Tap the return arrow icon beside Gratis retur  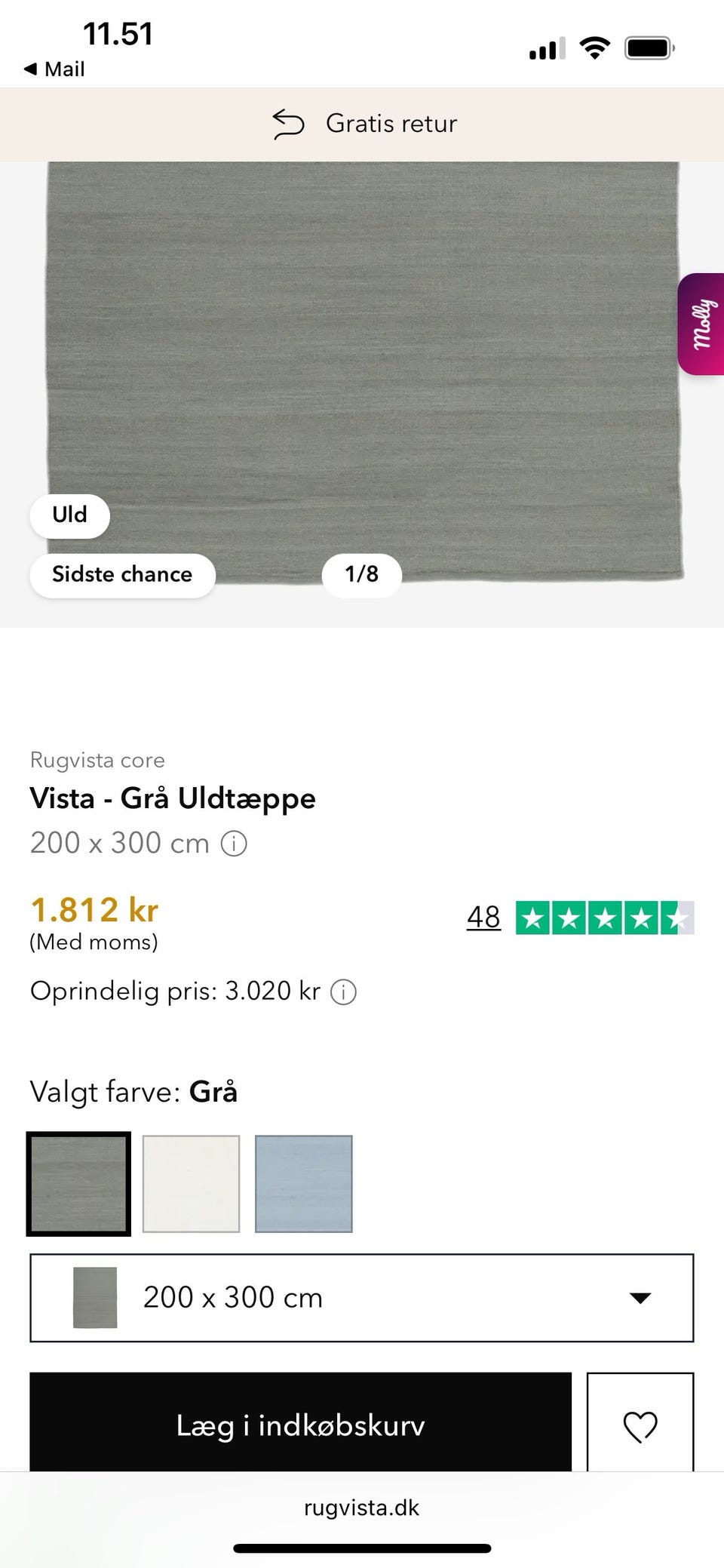[289, 123]
